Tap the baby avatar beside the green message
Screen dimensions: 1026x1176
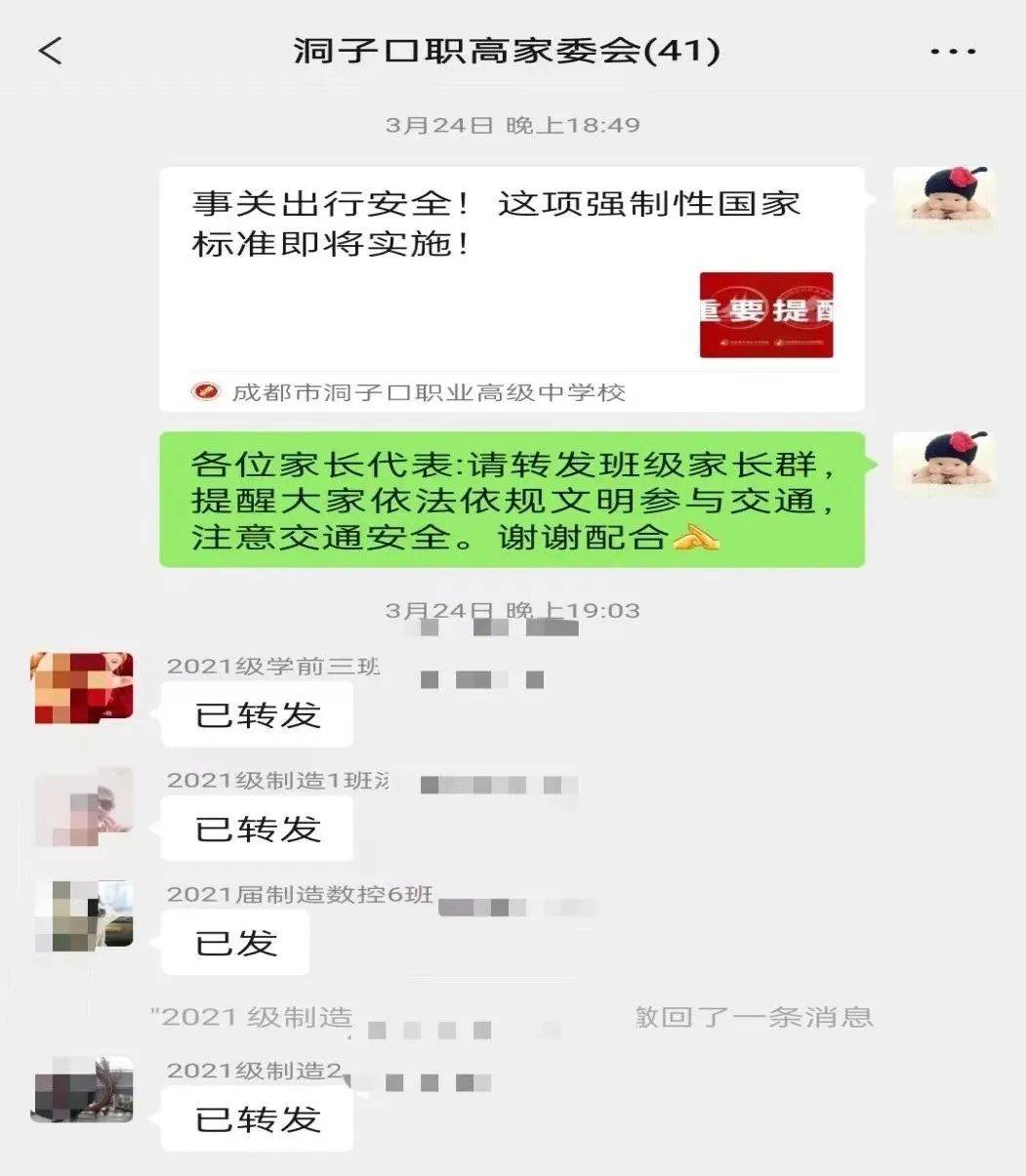[x=943, y=464]
